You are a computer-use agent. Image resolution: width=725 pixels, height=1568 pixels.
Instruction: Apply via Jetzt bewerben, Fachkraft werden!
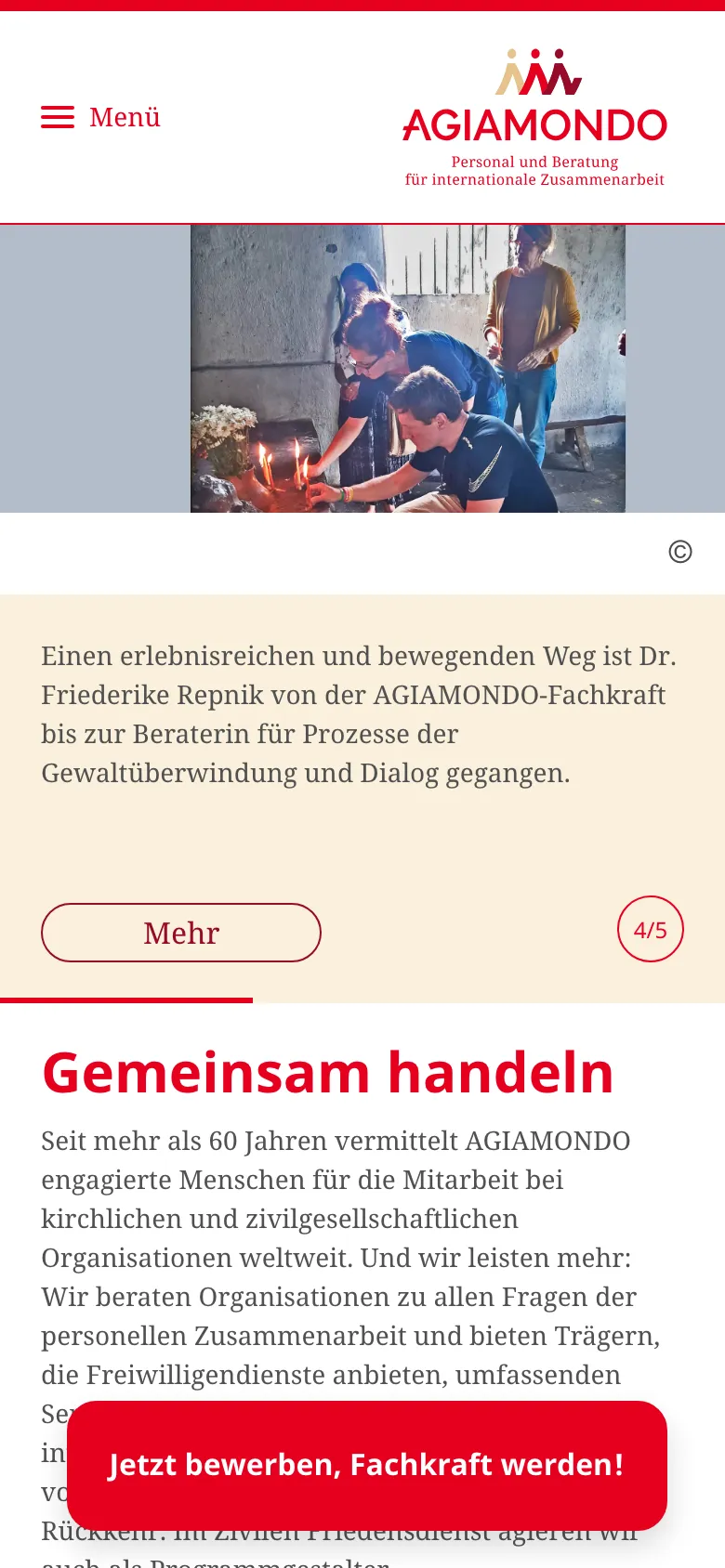366,1465
